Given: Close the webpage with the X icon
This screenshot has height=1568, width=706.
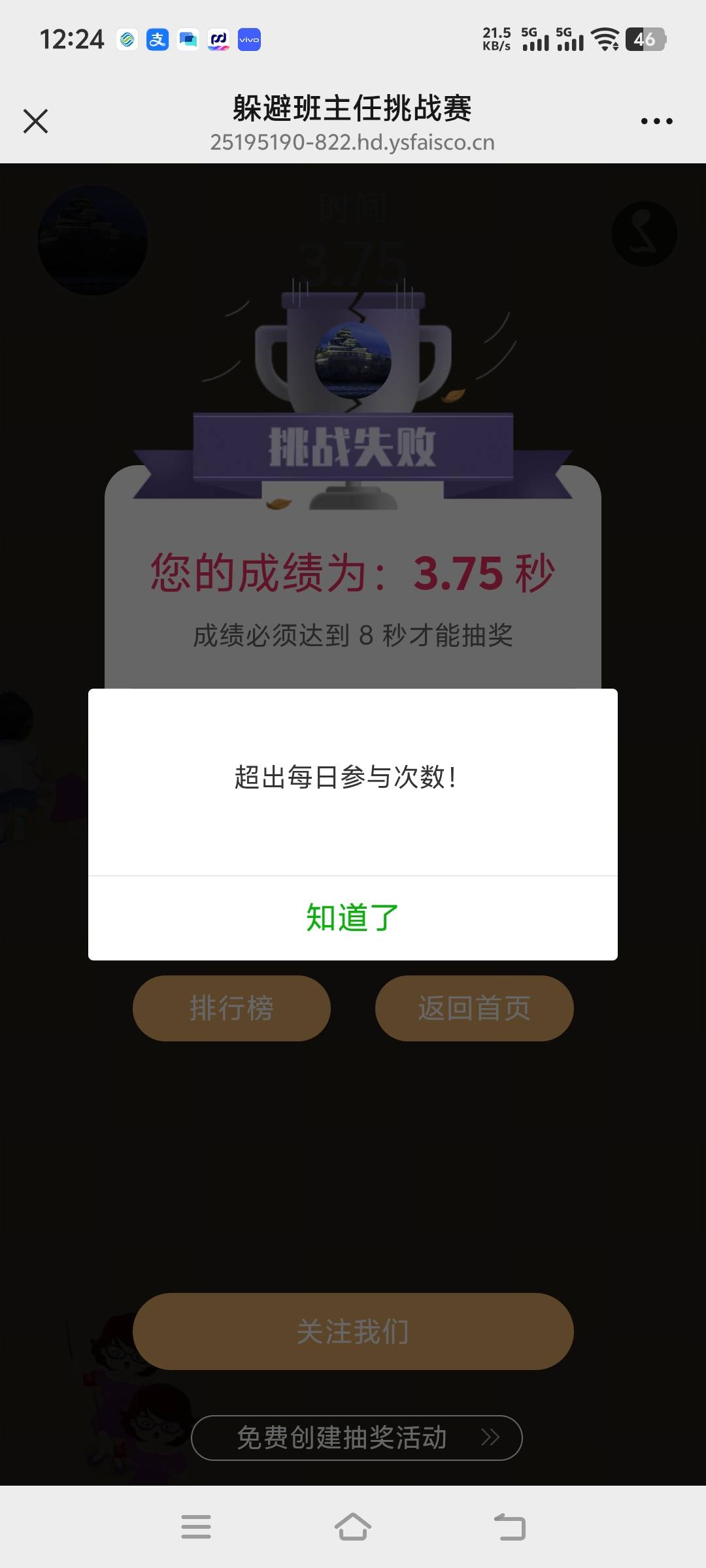Looking at the screenshot, I should click(x=36, y=122).
